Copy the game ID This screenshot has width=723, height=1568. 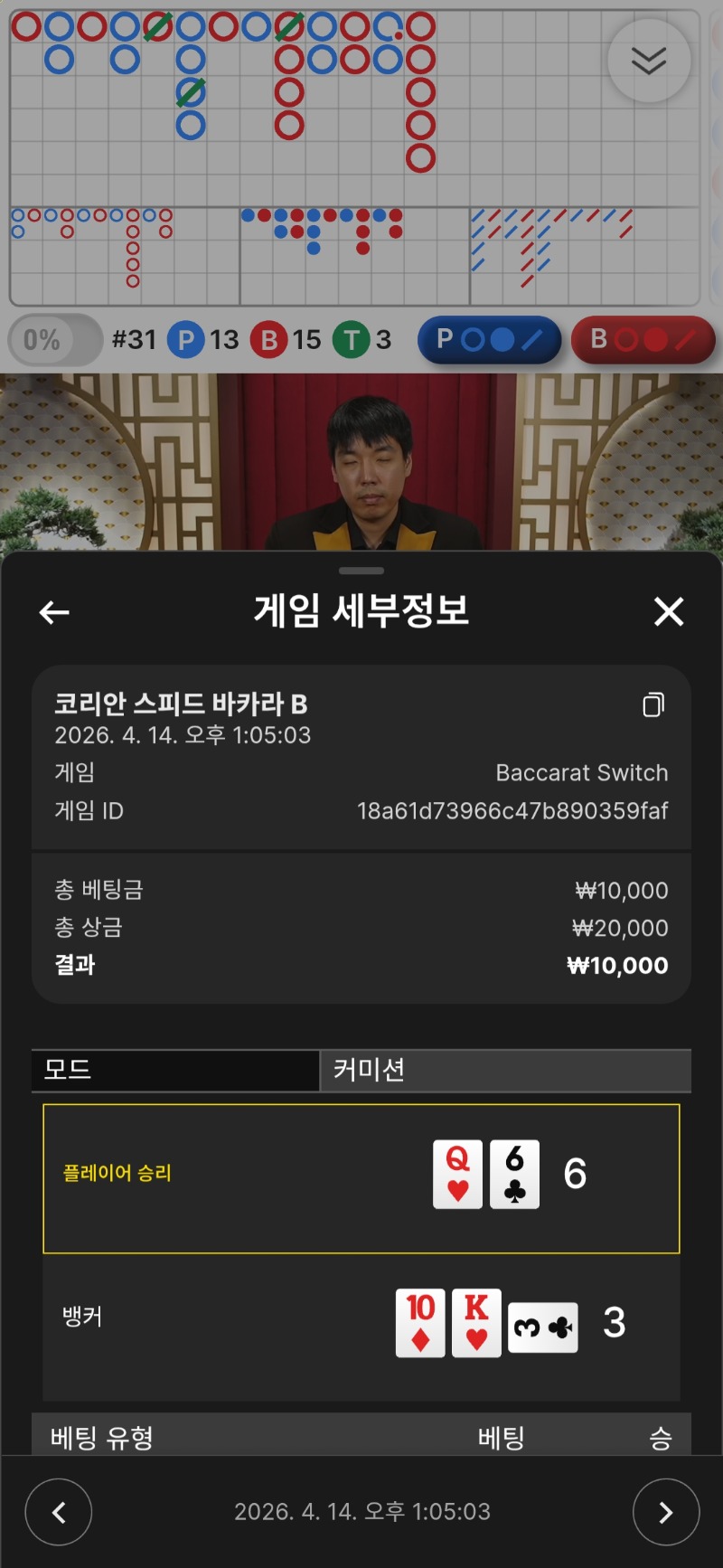[653, 704]
